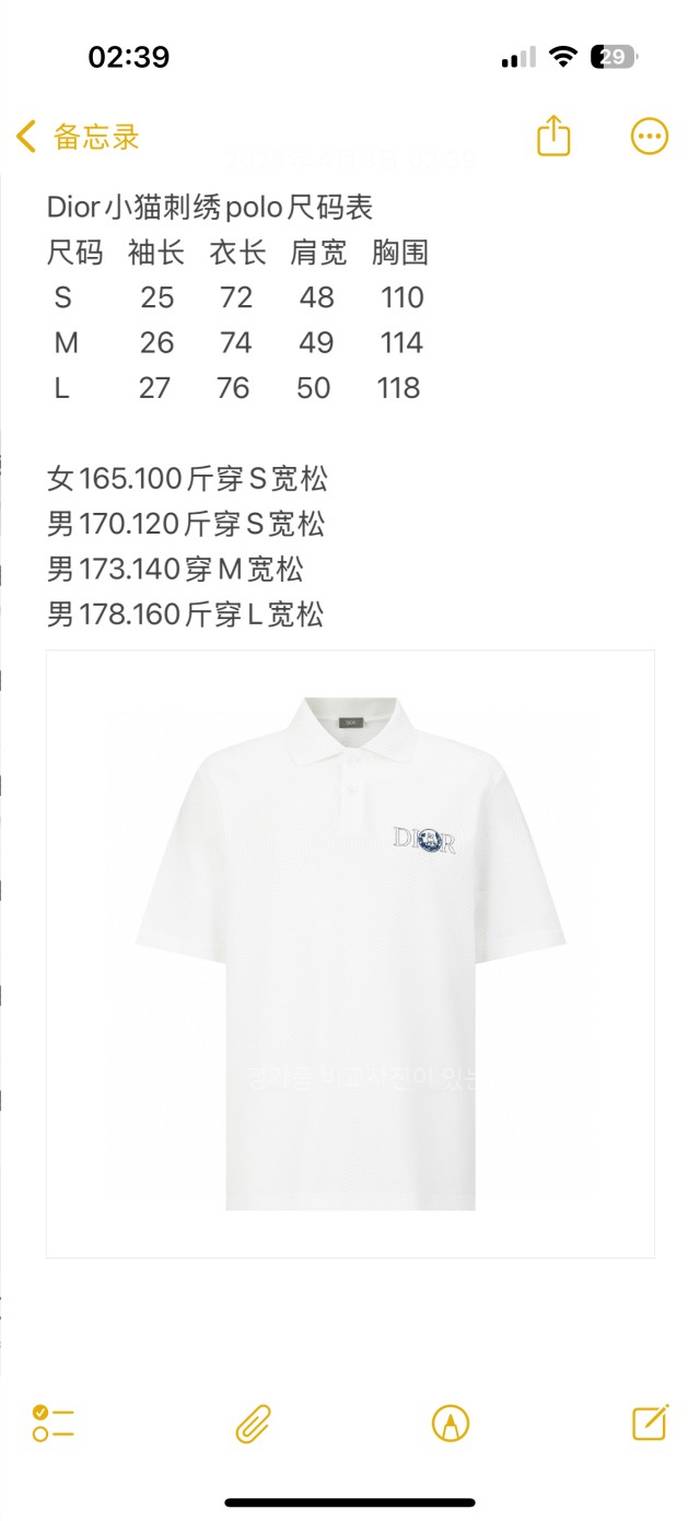
Task: Open the markup pen tool
Action: pos(450,1422)
